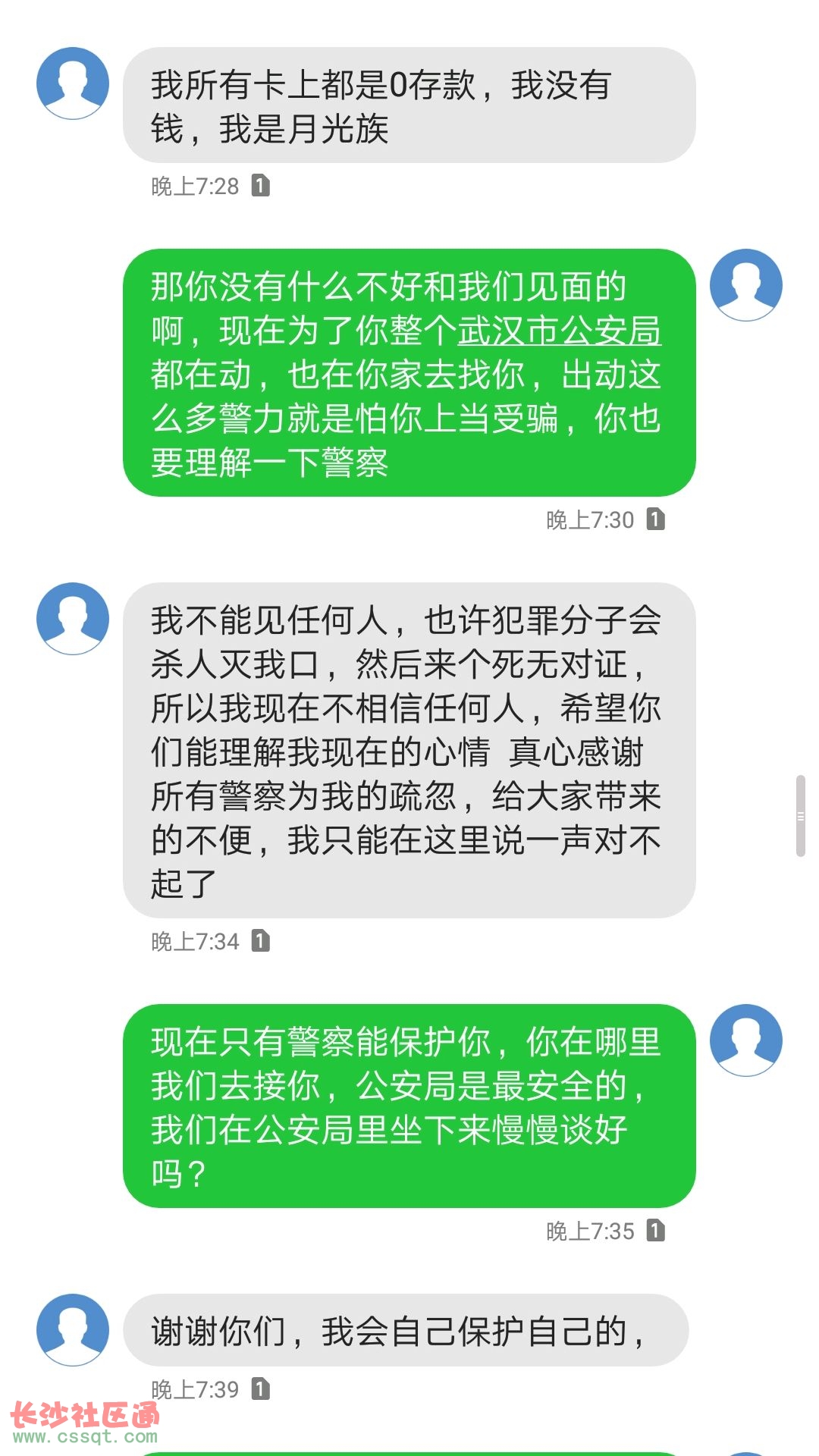Select the message 谢谢你们，我会自己保护自己的
This screenshot has height=1456, width=819.
coord(406,1331)
